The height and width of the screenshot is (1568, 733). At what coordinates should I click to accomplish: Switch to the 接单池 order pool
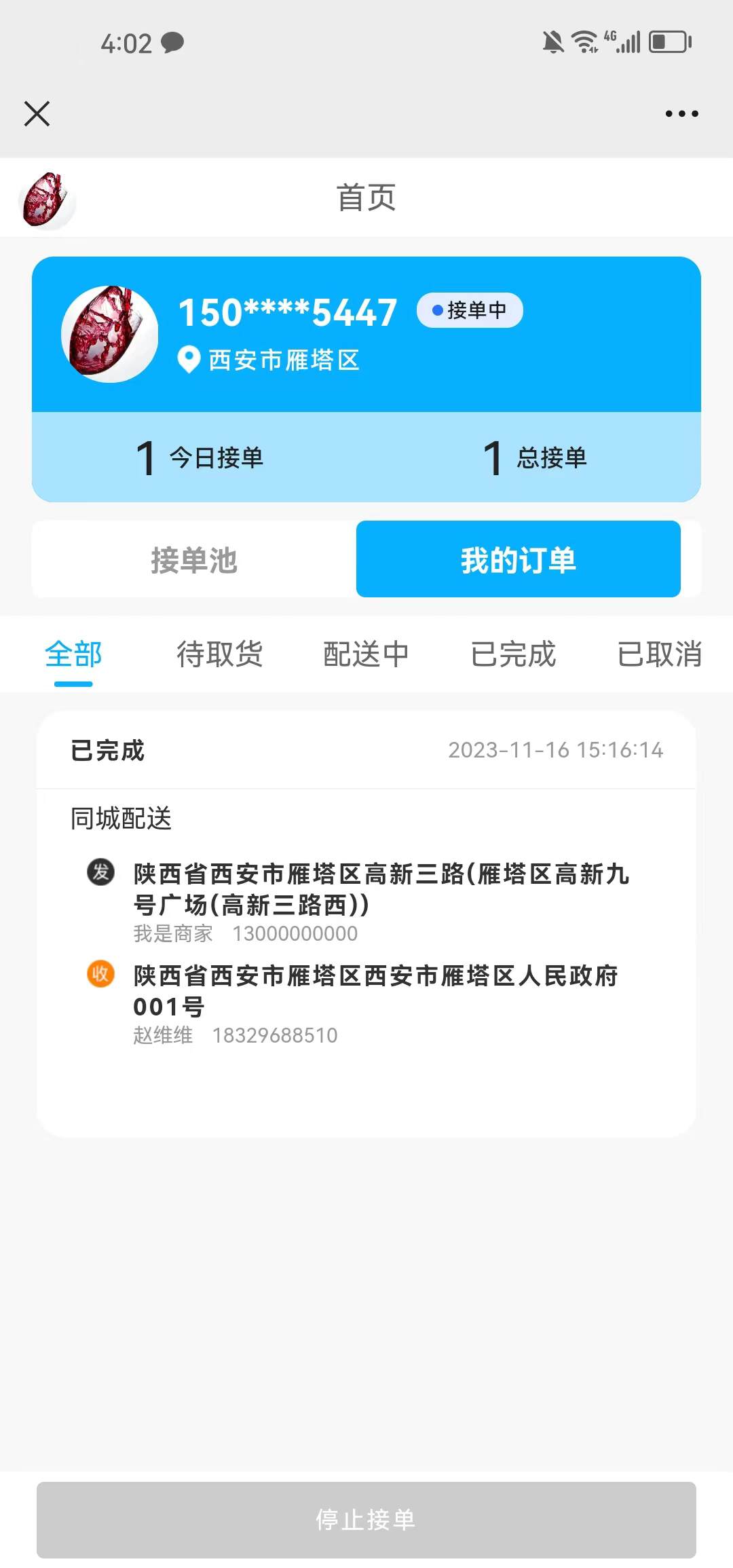pos(194,559)
